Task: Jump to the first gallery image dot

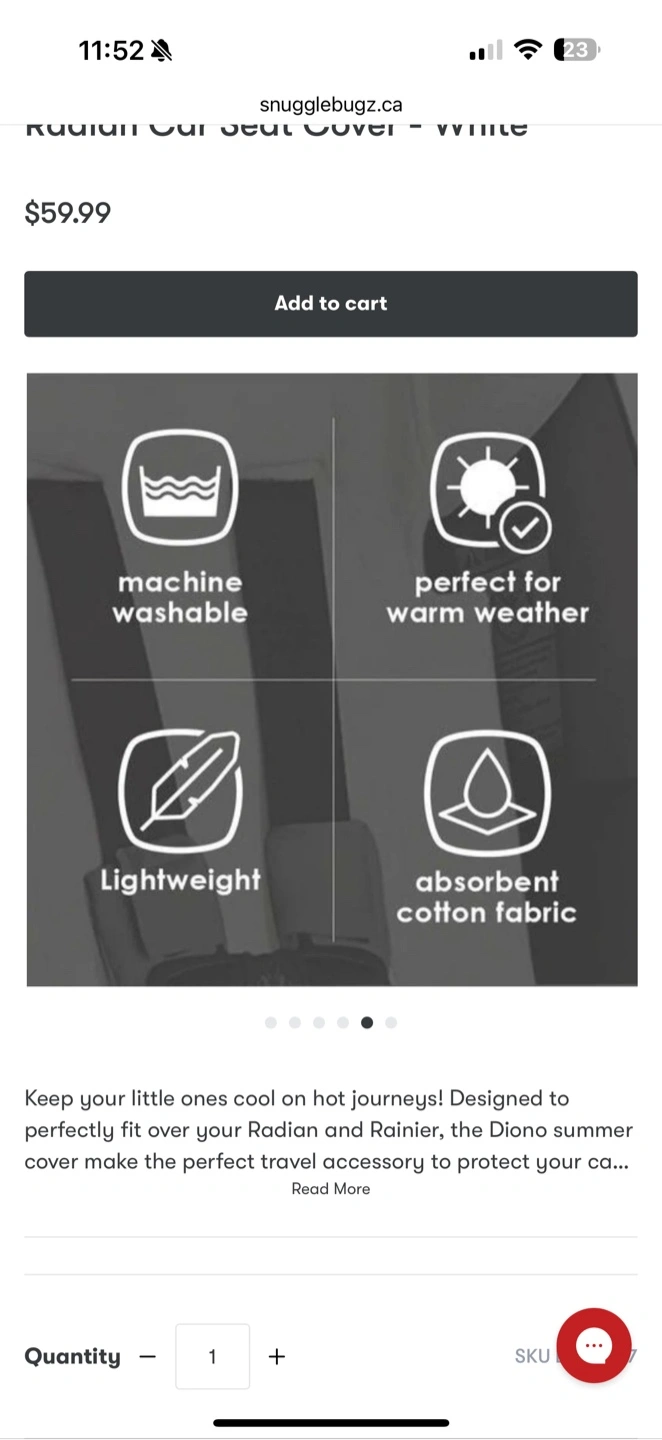Action: click(271, 1022)
